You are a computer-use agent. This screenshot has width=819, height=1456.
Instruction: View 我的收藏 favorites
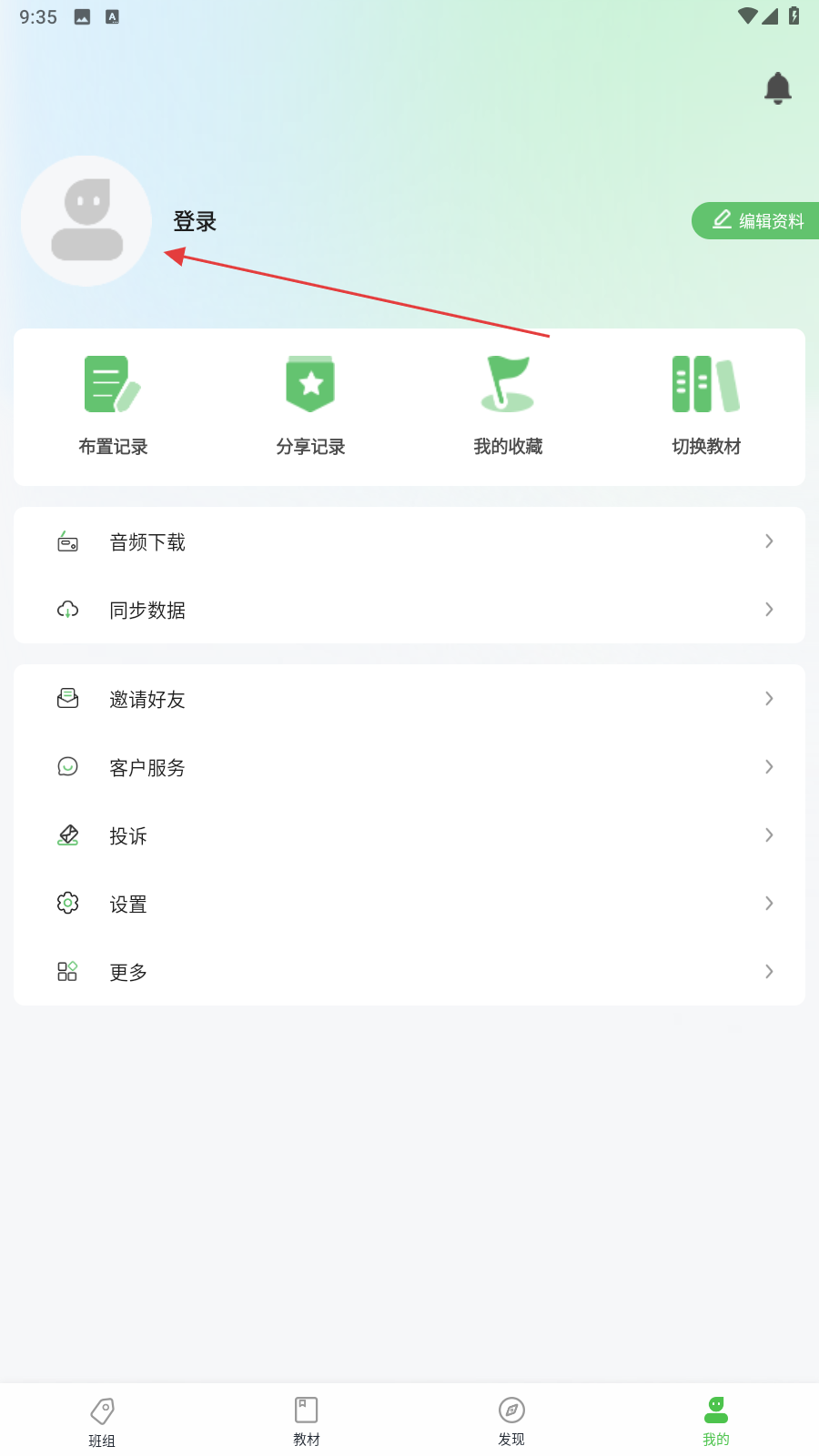(x=508, y=407)
